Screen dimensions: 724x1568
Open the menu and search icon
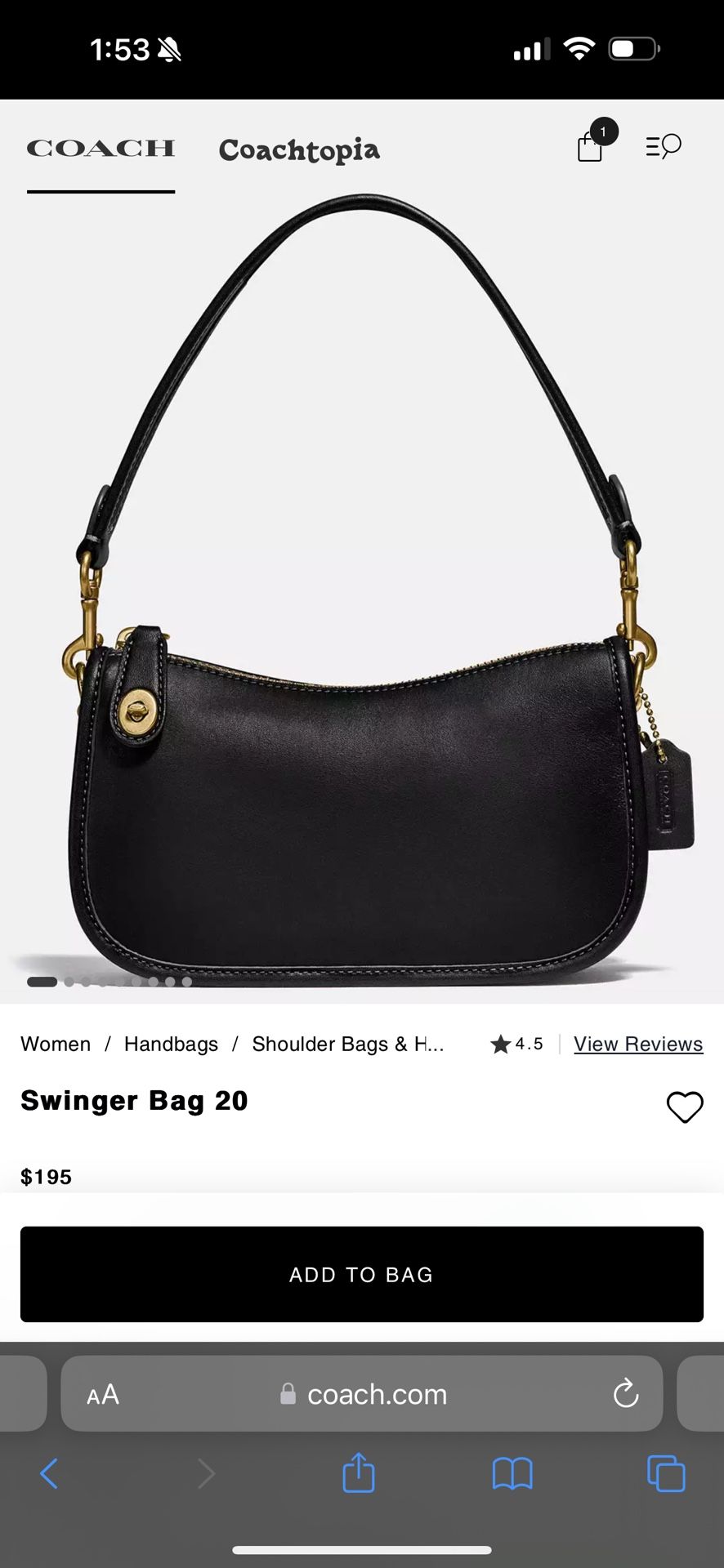click(x=663, y=147)
